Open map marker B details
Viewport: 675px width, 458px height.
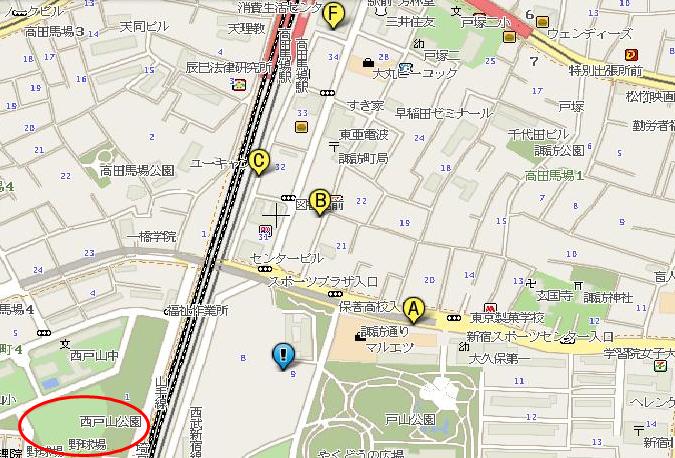click(x=320, y=200)
